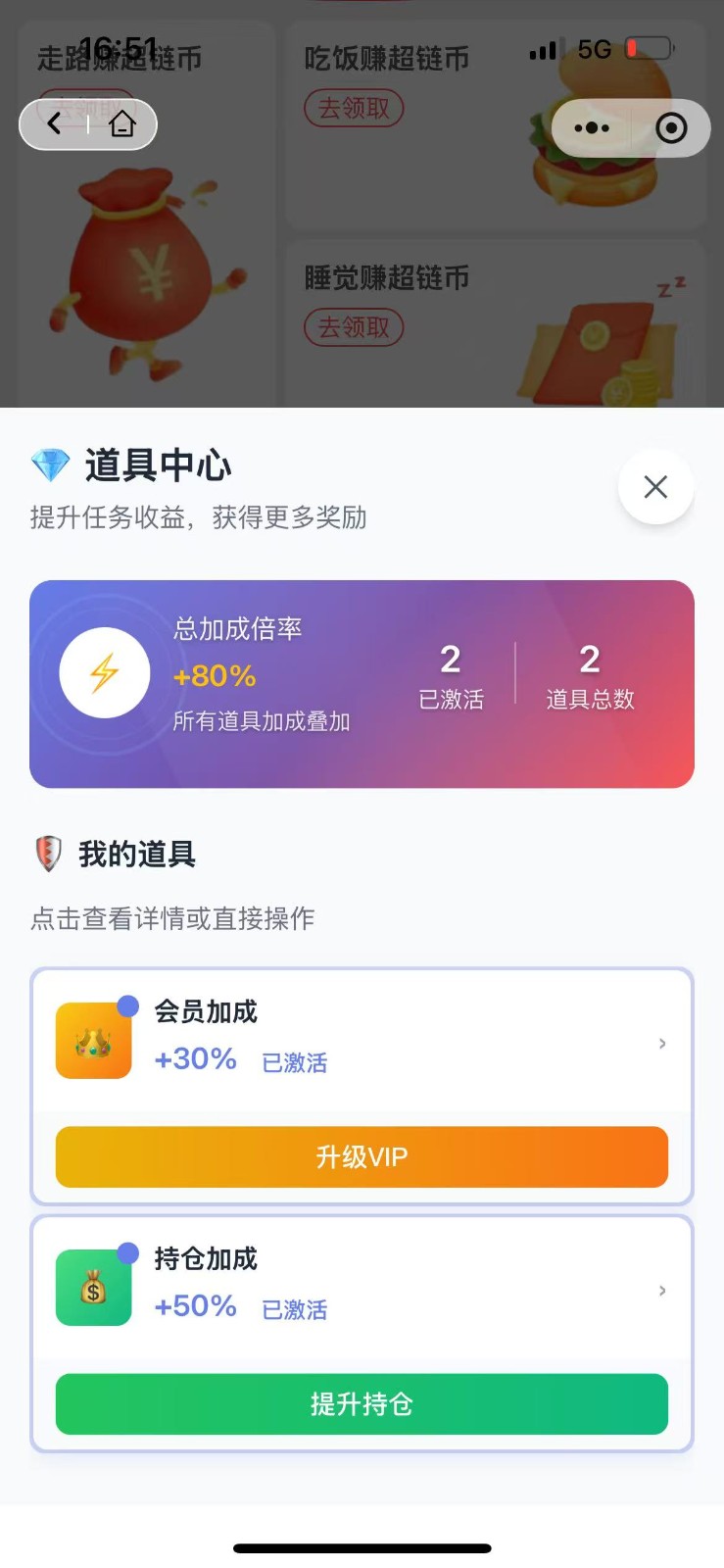Click the back arrow in the capsule bar

[54, 125]
